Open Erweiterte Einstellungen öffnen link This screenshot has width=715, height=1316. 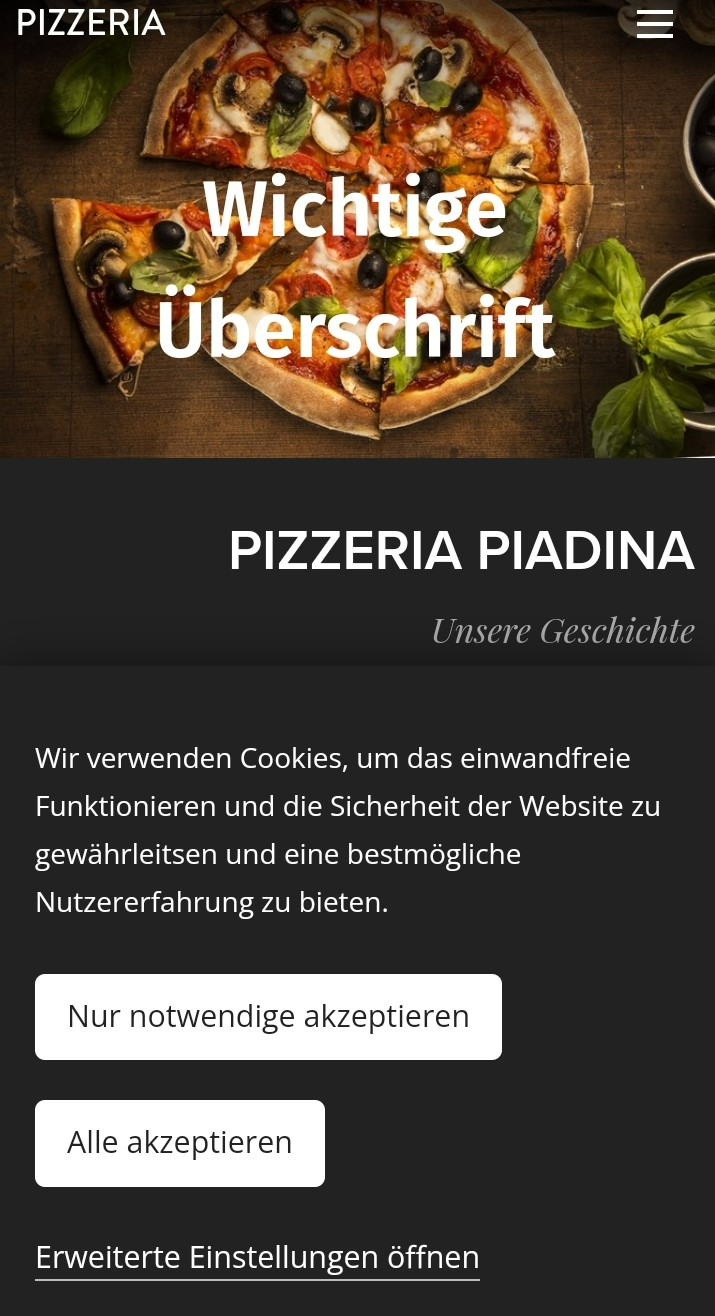257,1257
